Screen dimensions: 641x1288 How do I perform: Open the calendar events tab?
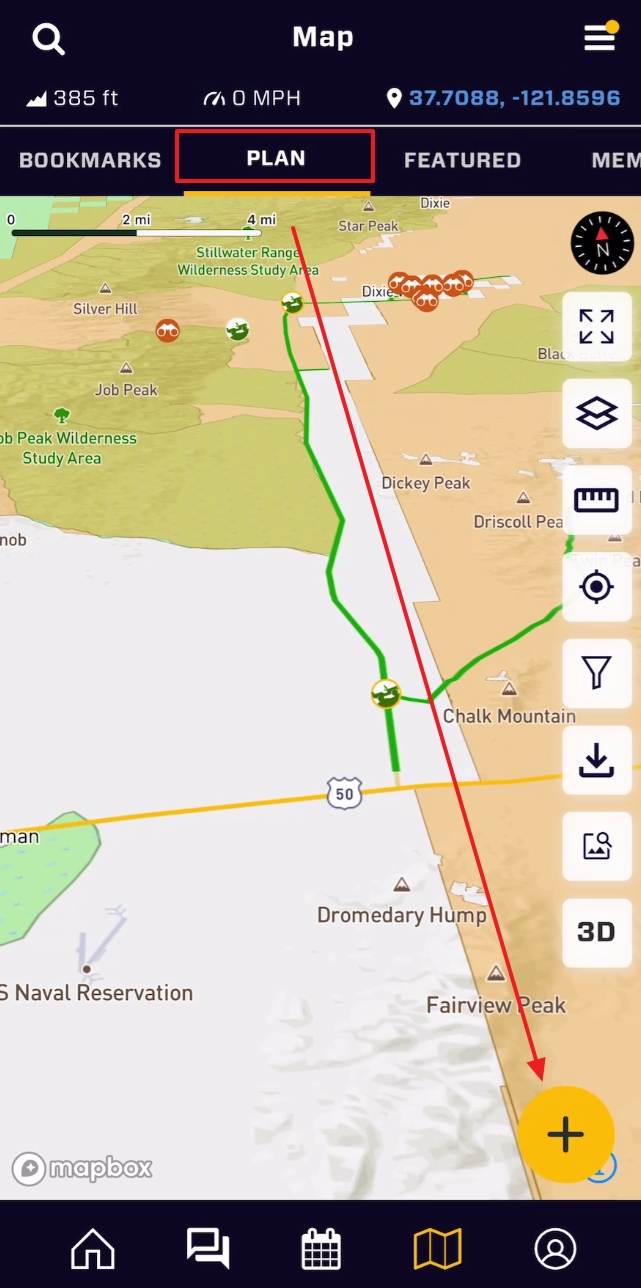tap(321, 1249)
